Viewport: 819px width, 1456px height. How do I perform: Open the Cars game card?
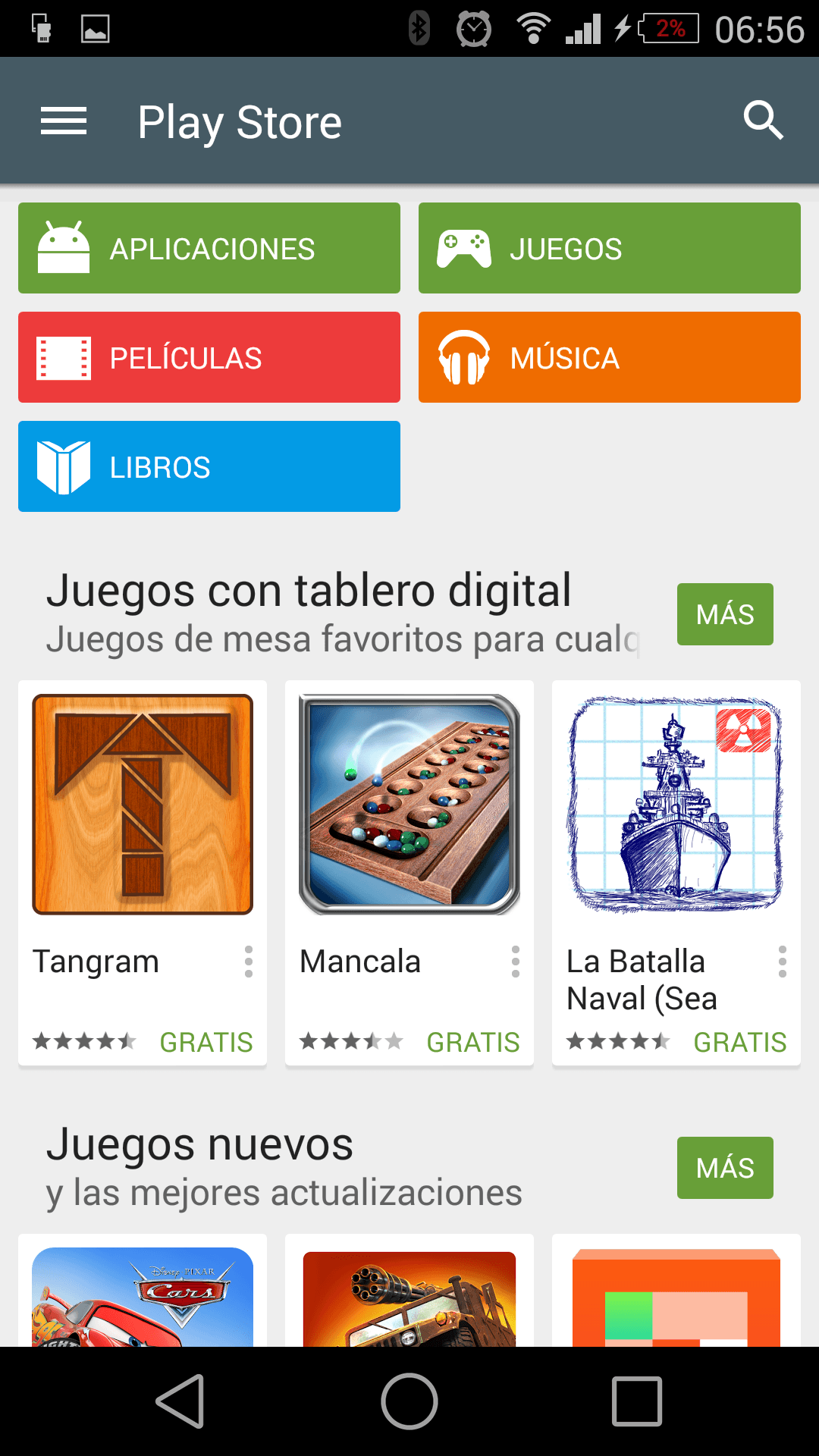click(x=143, y=1295)
